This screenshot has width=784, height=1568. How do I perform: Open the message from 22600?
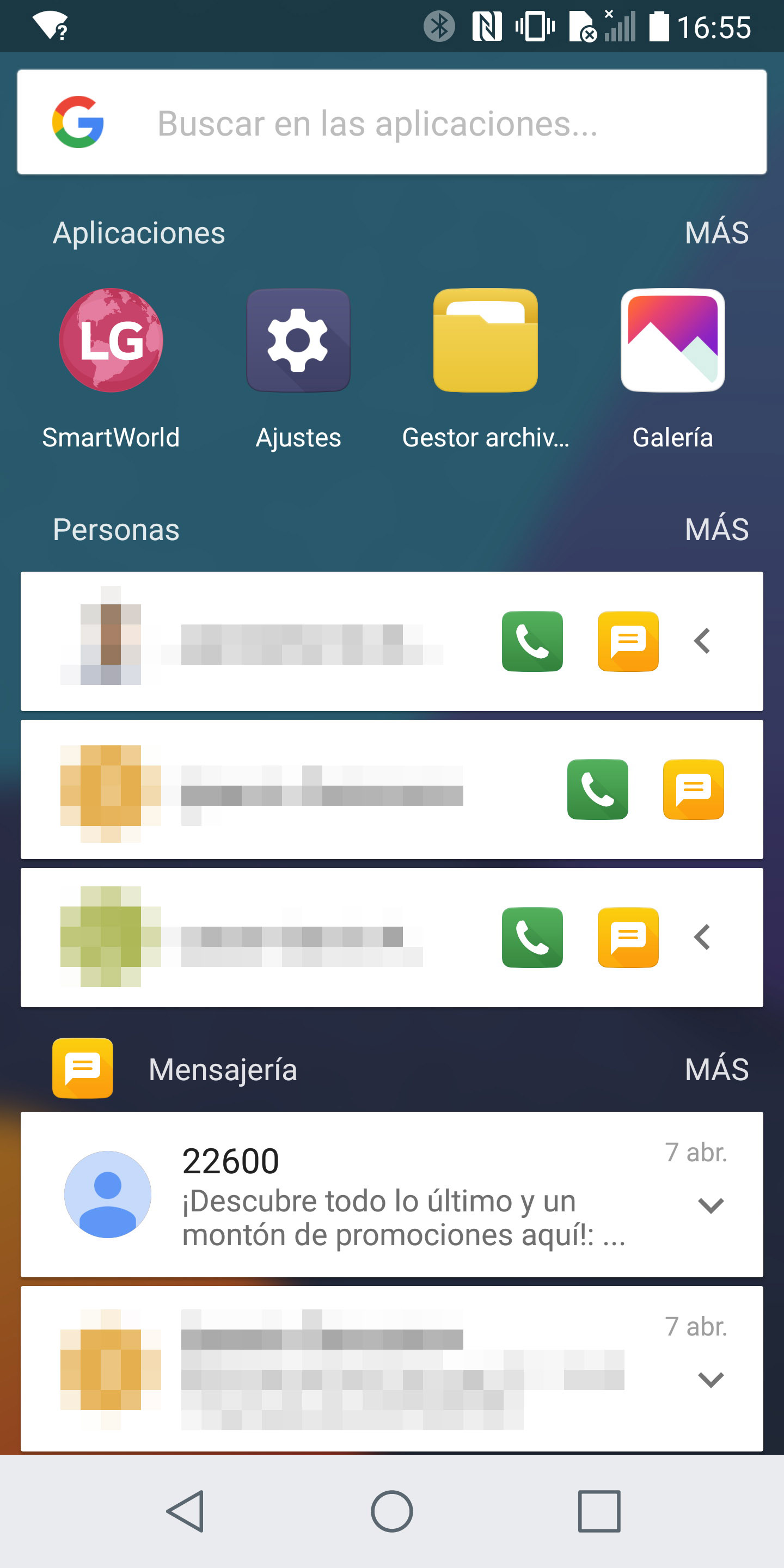pyautogui.click(x=391, y=1195)
